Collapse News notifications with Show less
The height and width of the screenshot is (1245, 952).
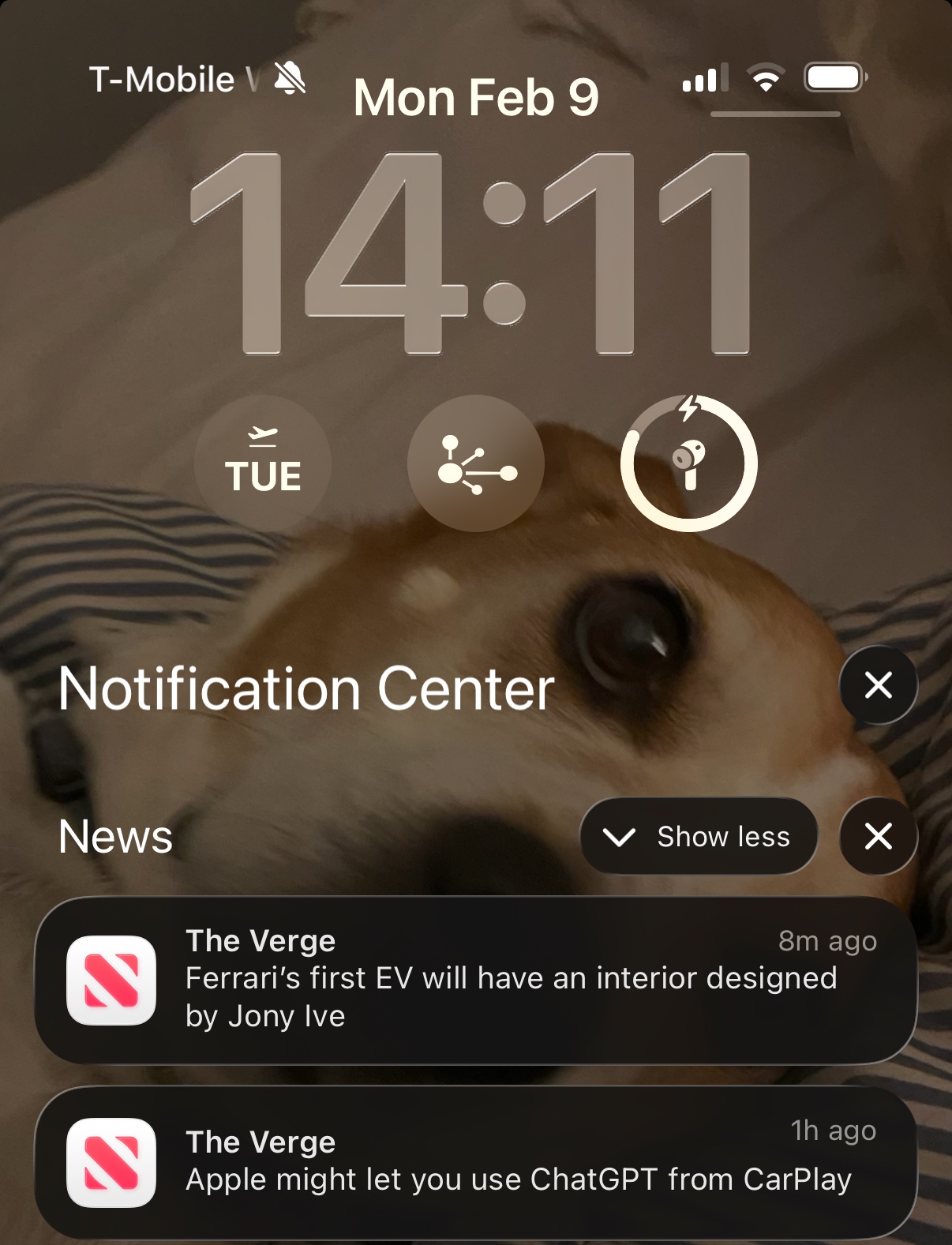click(x=699, y=837)
